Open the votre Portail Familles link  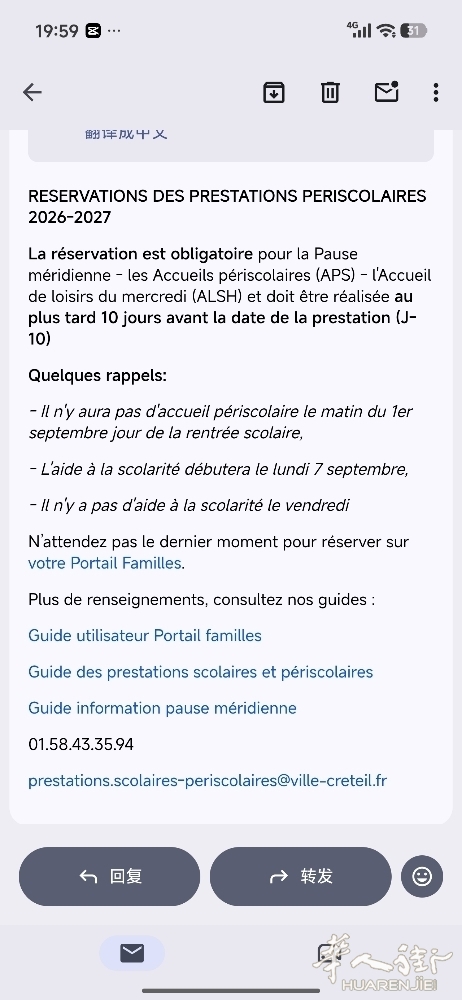click(x=105, y=563)
